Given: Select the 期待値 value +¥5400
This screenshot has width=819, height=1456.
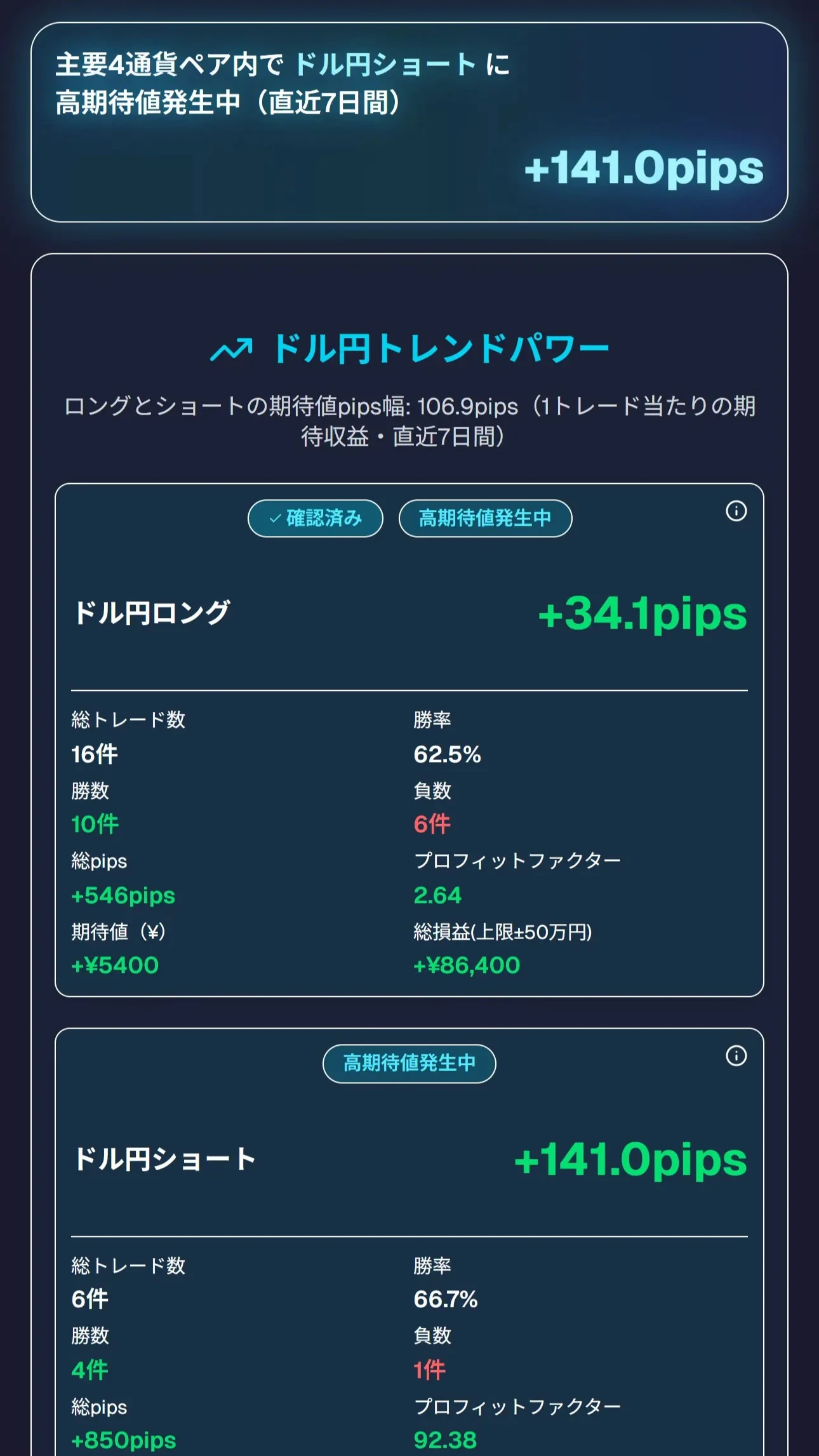Looking at the screenshot, I should pyautogui.click(x=116, y=965).
